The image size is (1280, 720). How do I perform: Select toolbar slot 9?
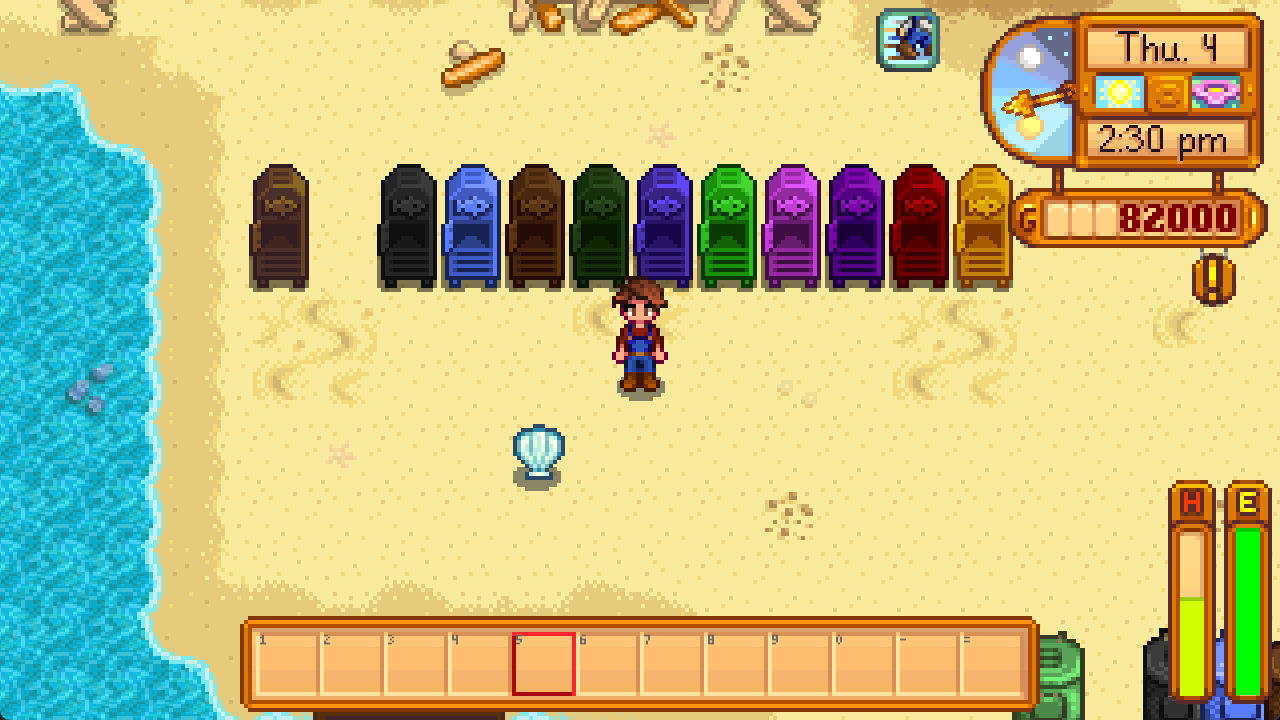(x=799, y=664)
